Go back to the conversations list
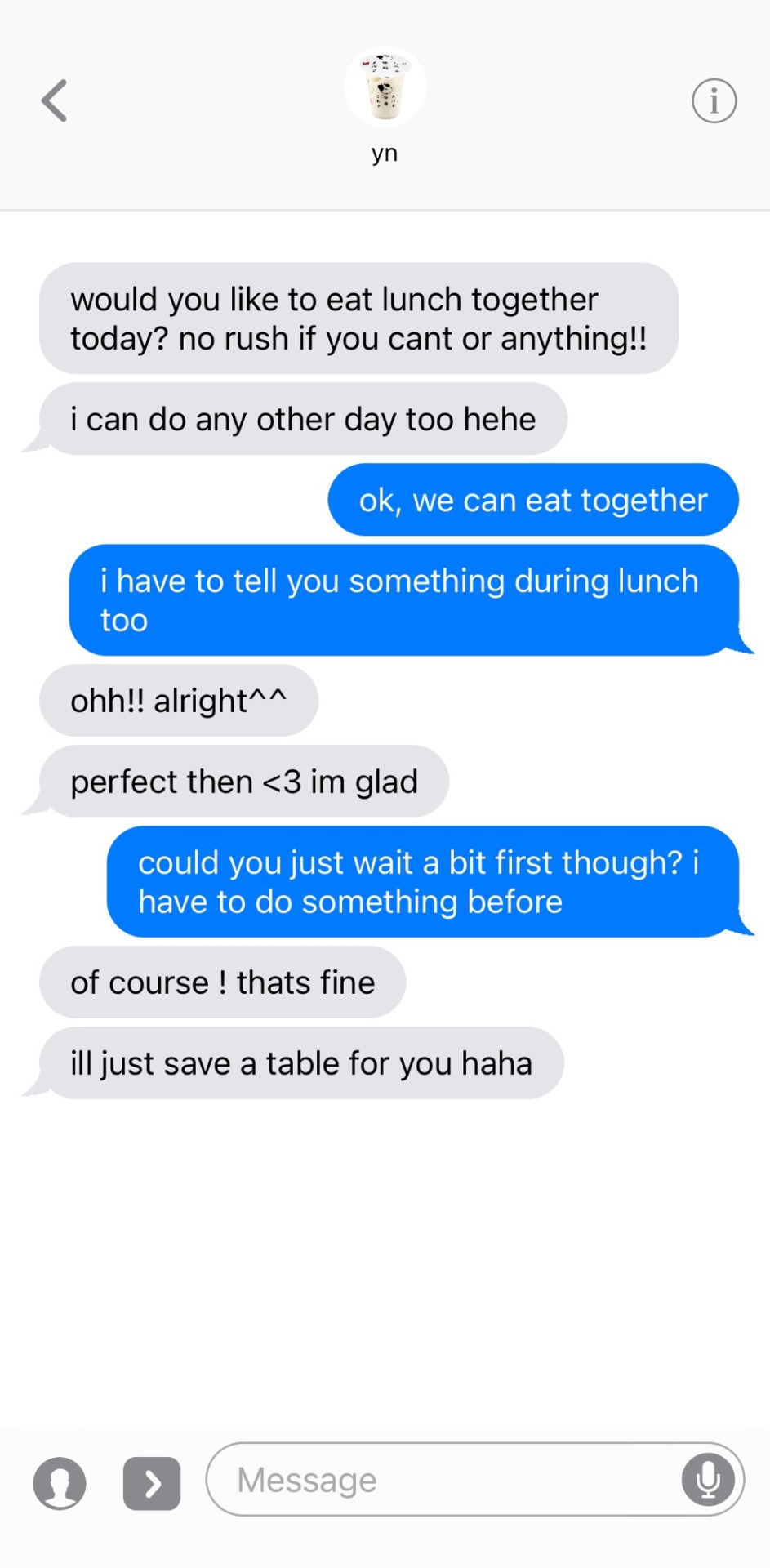This screenshot has height=1568, width=770. pyautogui.click(x=55, y=101)
